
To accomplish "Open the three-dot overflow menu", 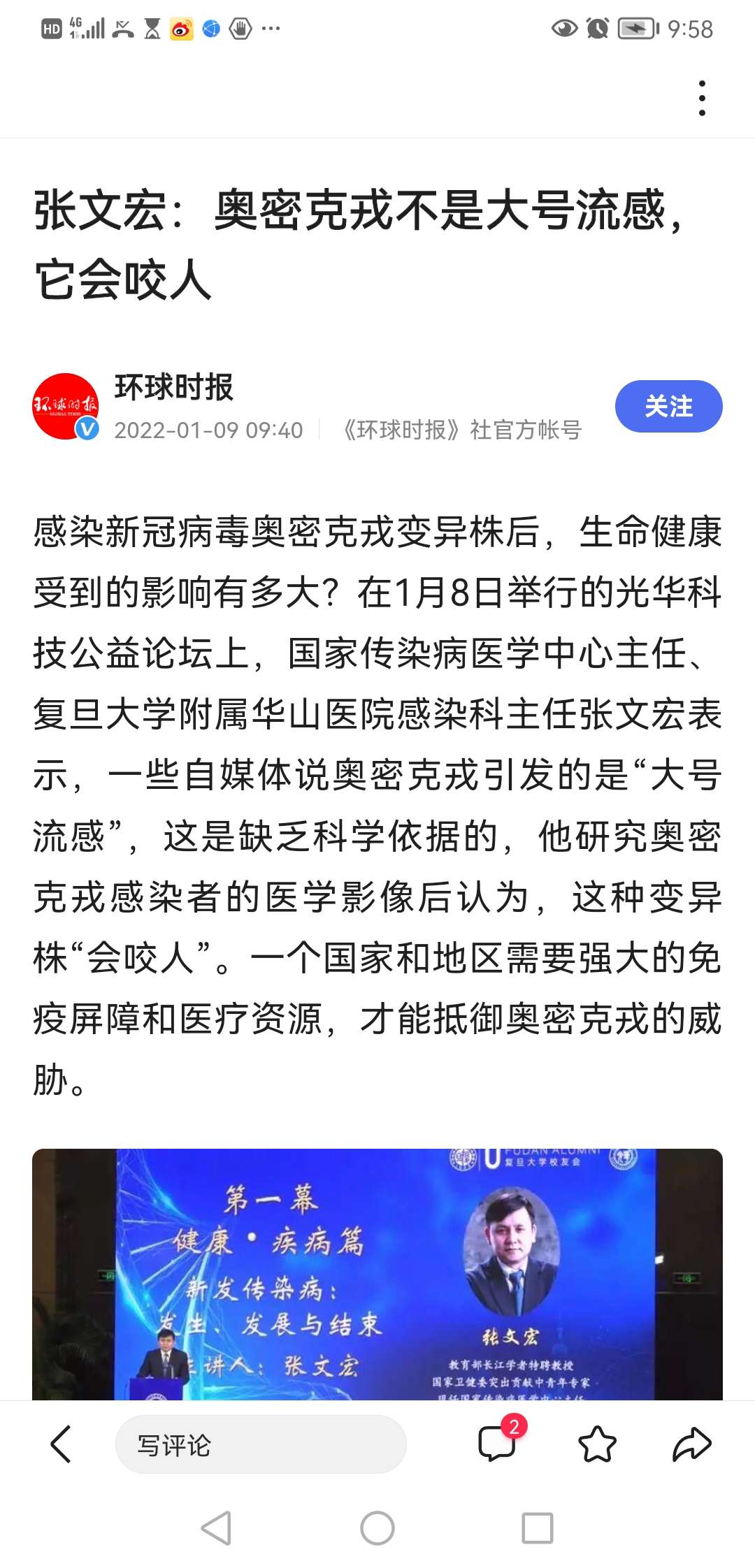I will pos(702,98).
